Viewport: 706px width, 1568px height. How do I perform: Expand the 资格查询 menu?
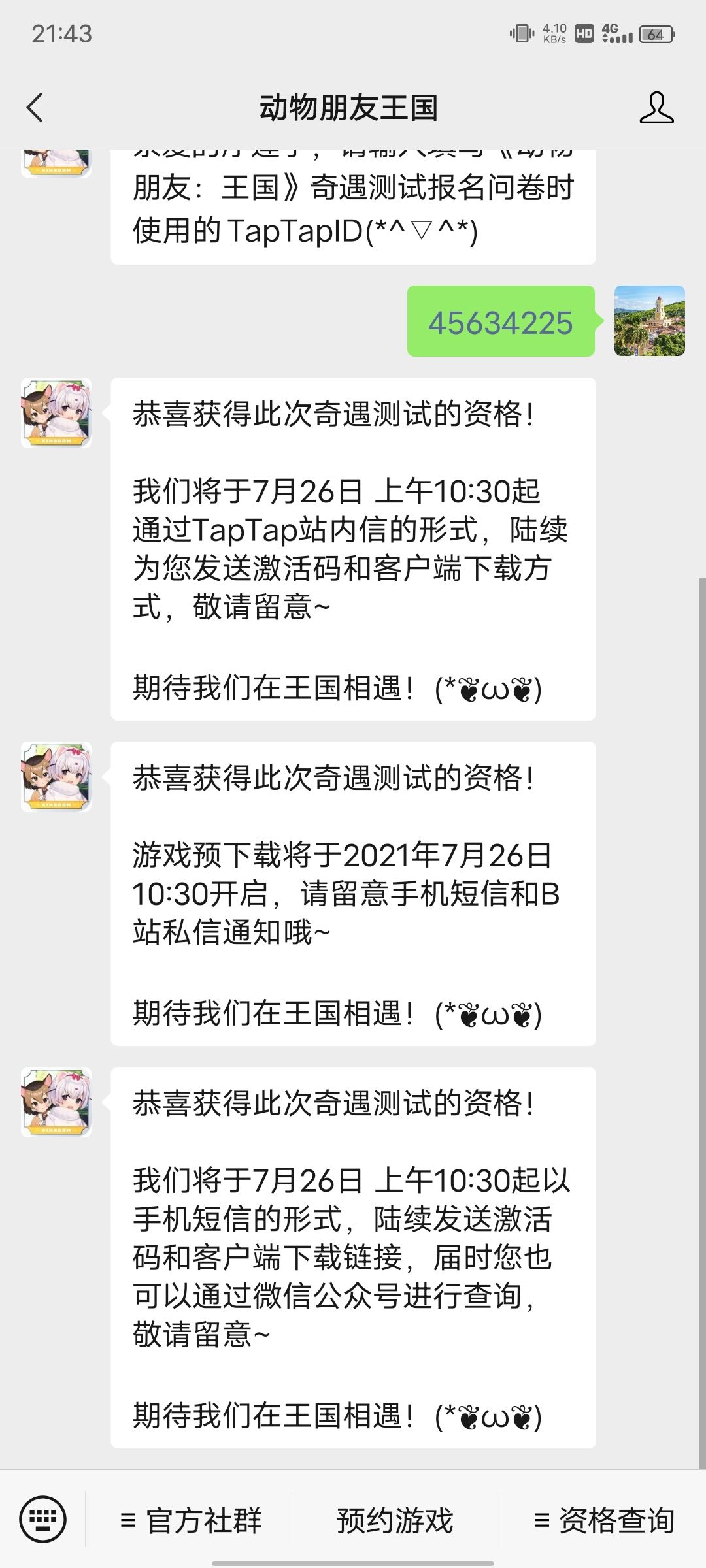pos(603,1520)
